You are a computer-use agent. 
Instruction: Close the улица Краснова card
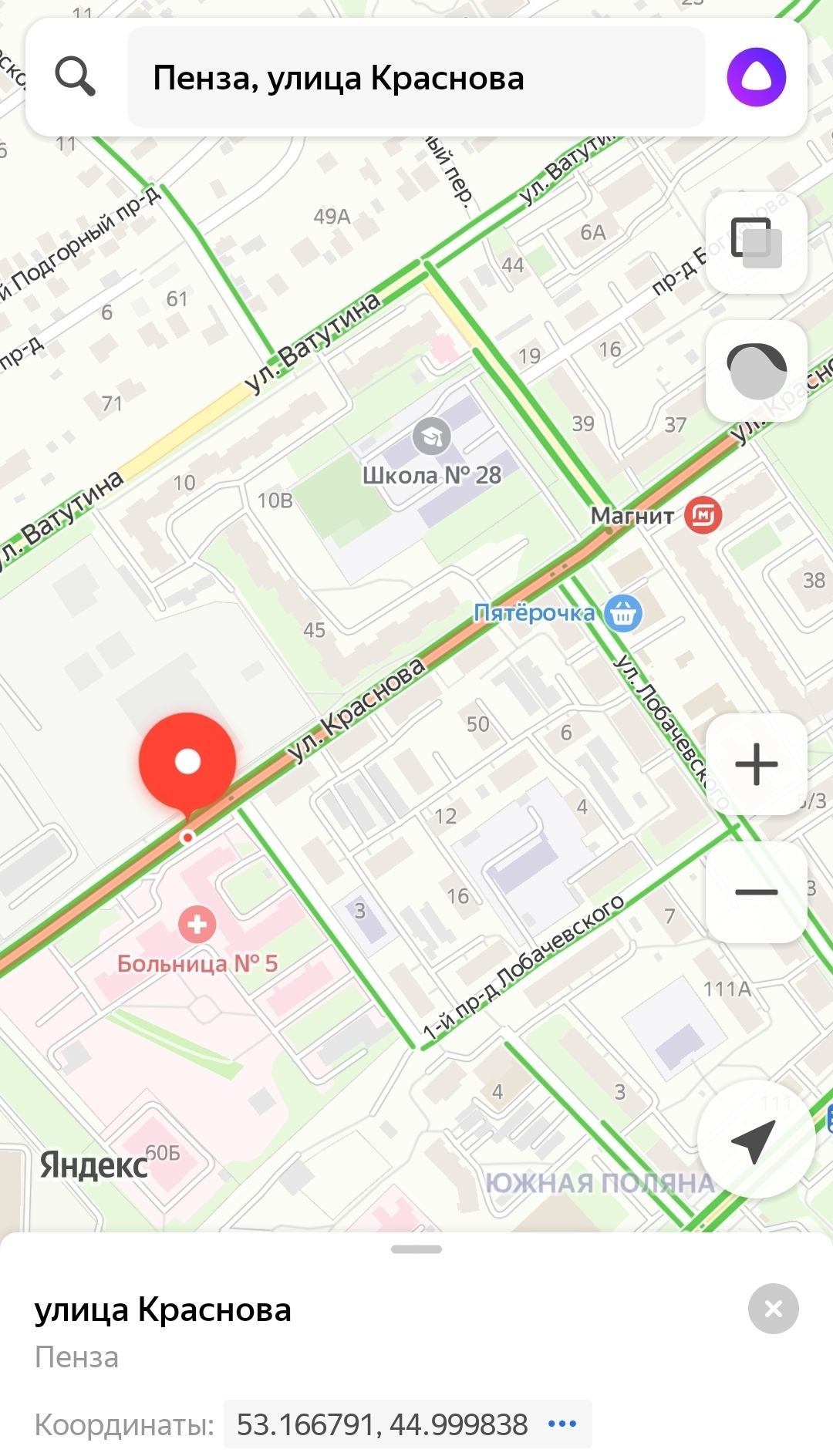pos(773,1309)
